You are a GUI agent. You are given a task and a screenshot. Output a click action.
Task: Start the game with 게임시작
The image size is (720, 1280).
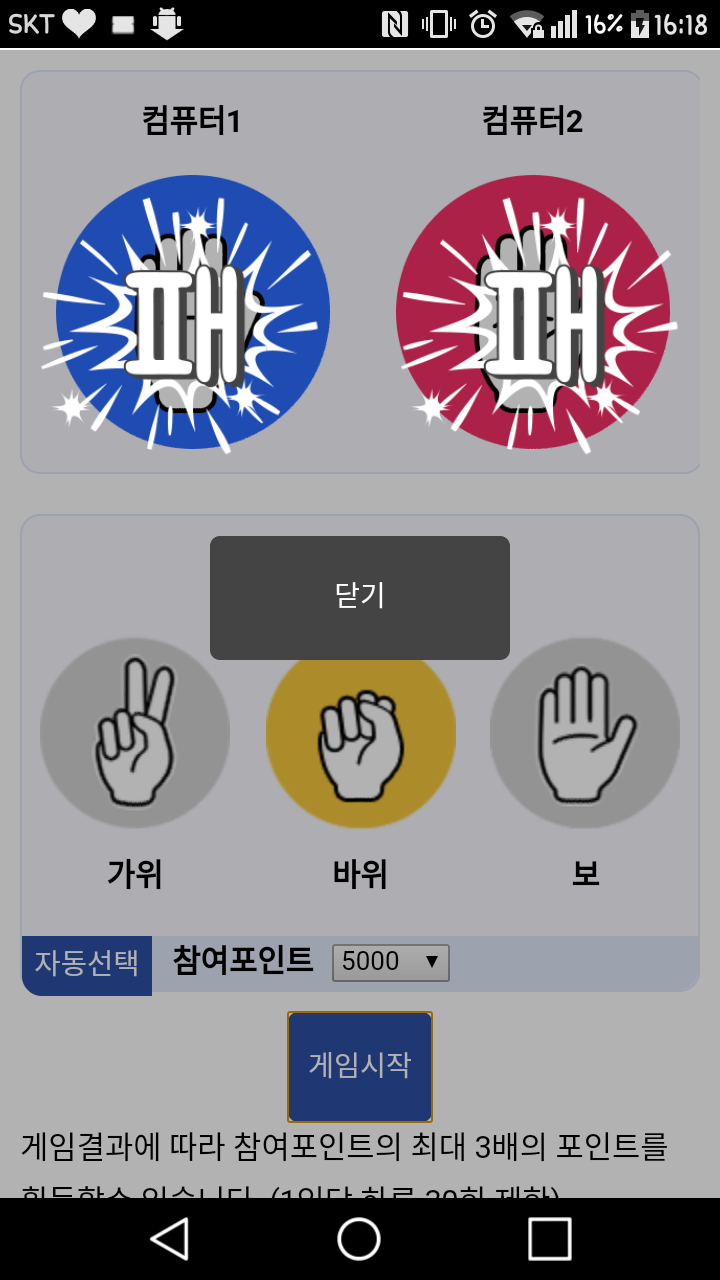coord(360,1066)
